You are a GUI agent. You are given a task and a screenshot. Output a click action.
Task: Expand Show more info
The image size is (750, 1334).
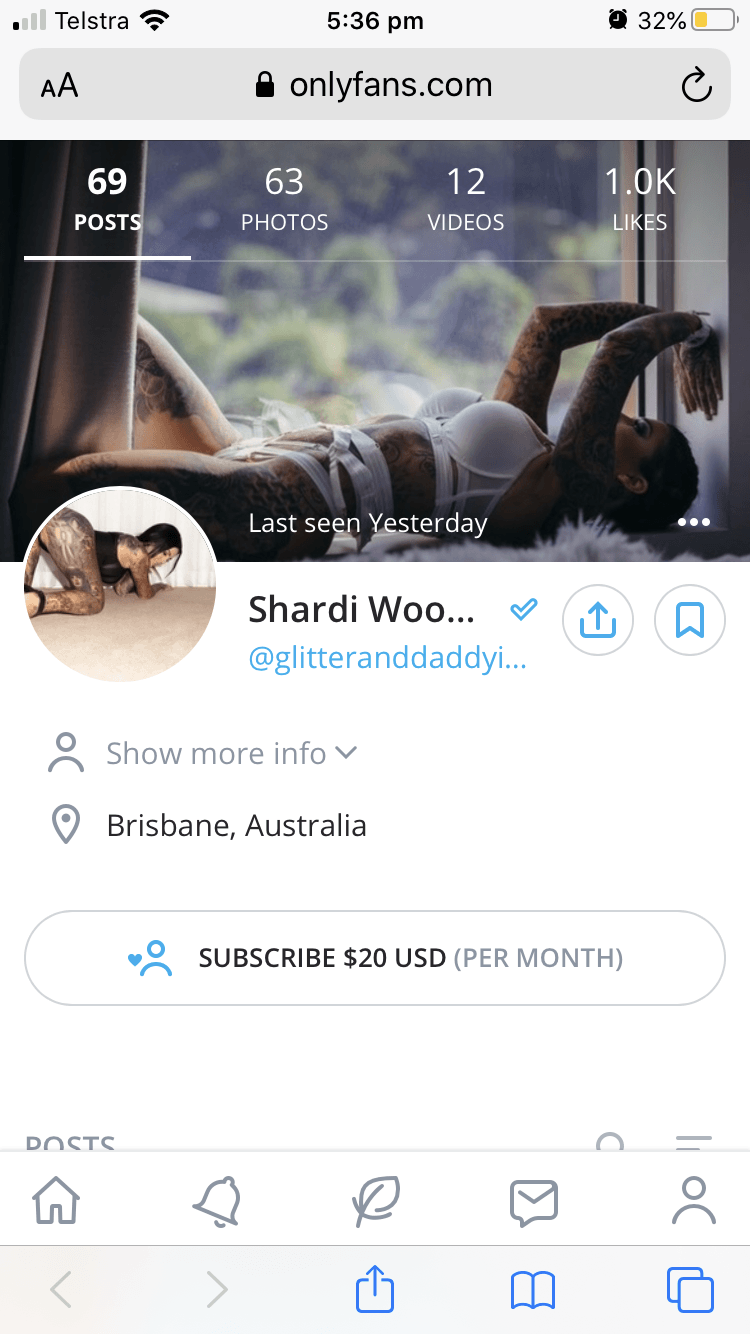point(230,753)
